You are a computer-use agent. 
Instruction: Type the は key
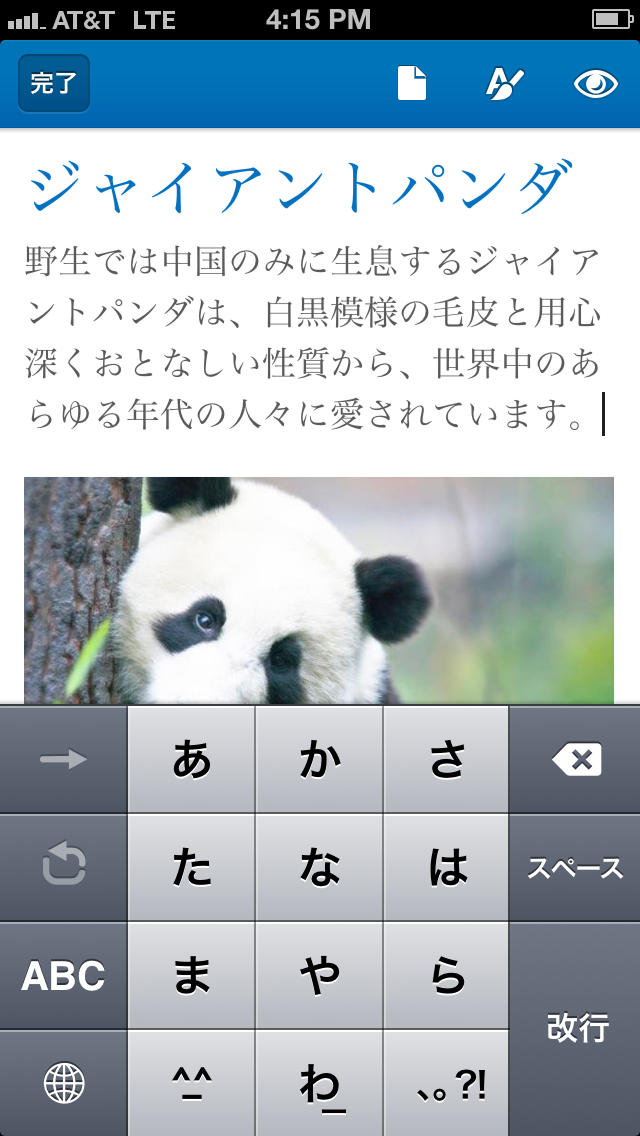(447, 868)
